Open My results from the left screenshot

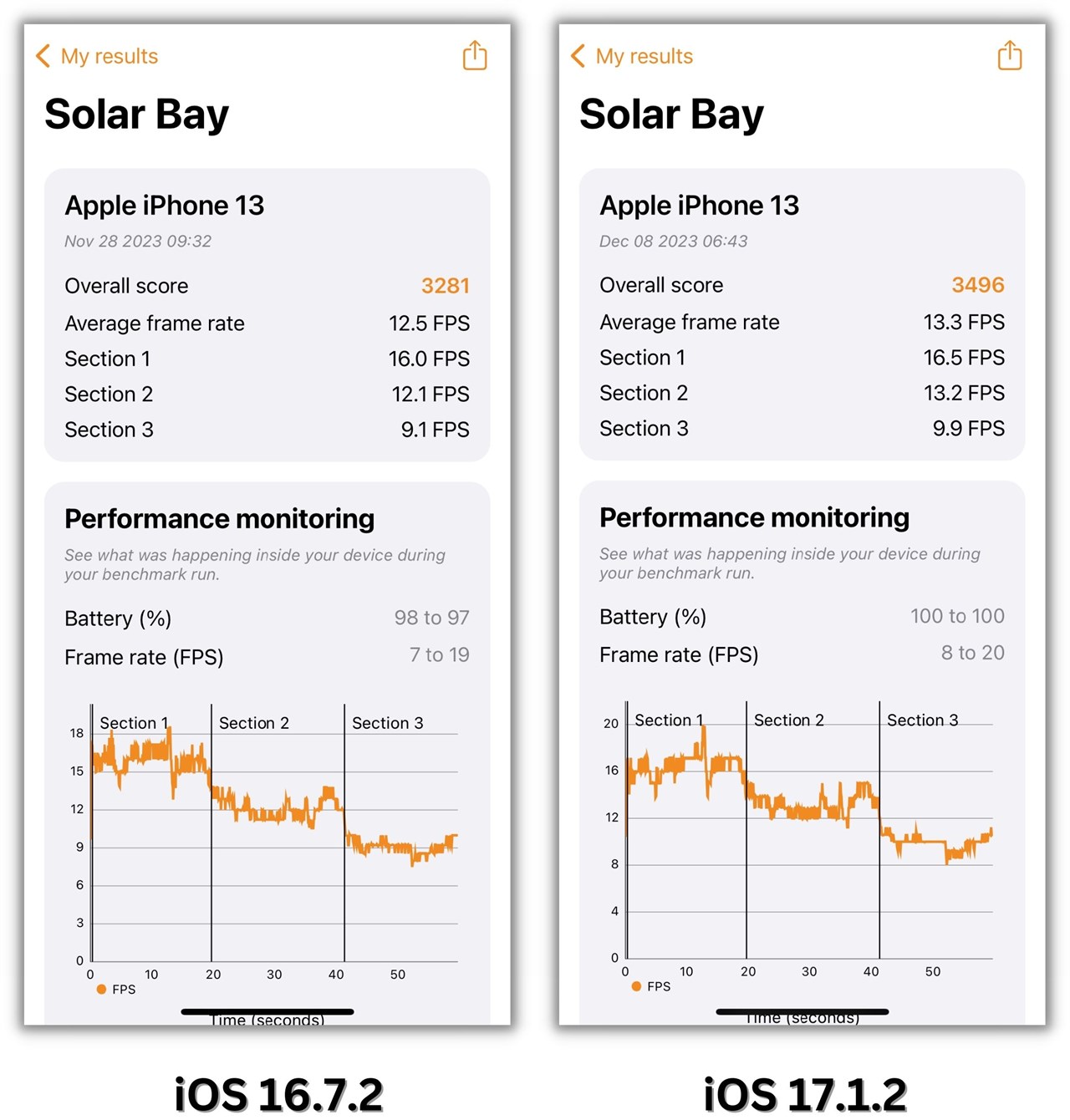tap(109, 56)
